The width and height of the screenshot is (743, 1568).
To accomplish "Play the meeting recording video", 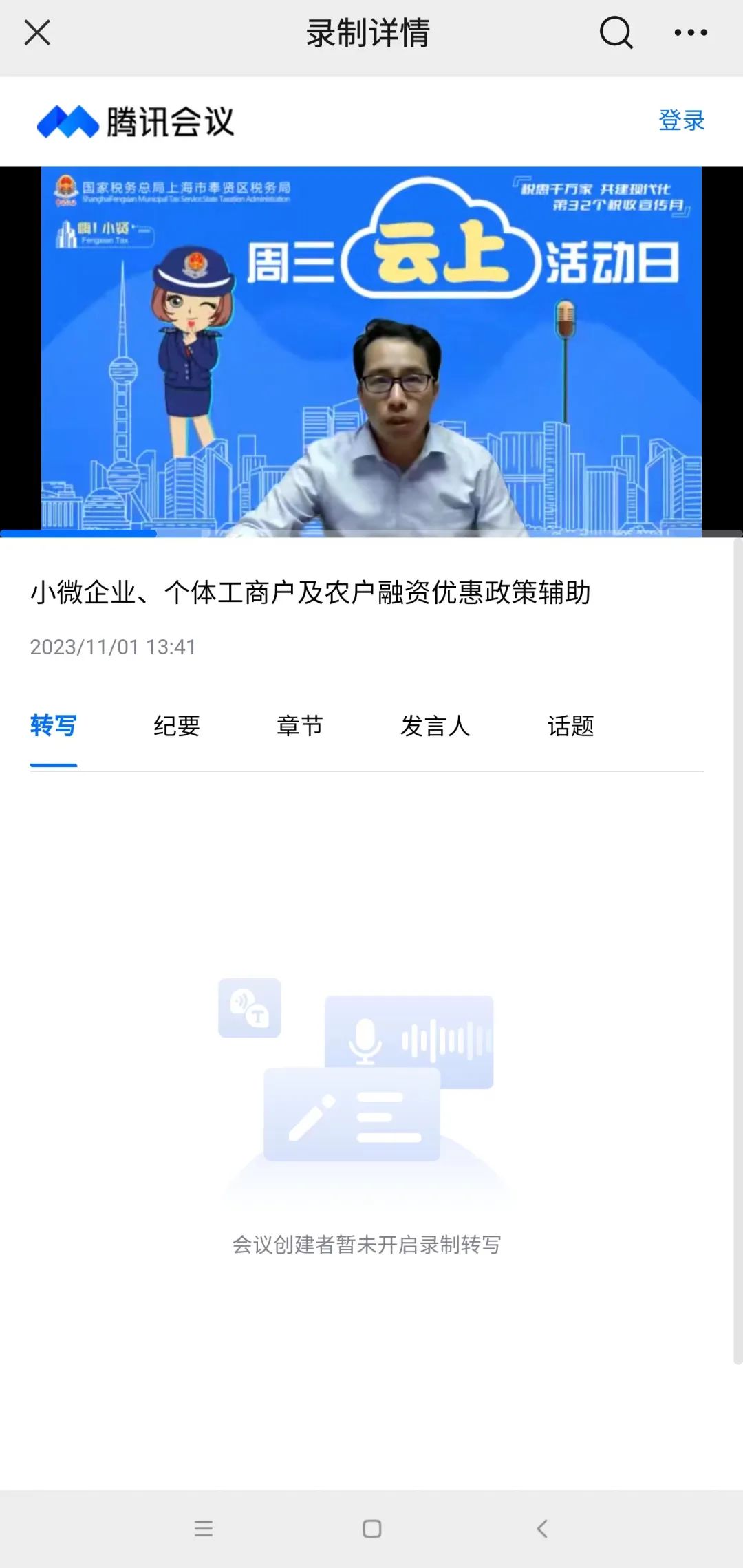I will (371, 351).
